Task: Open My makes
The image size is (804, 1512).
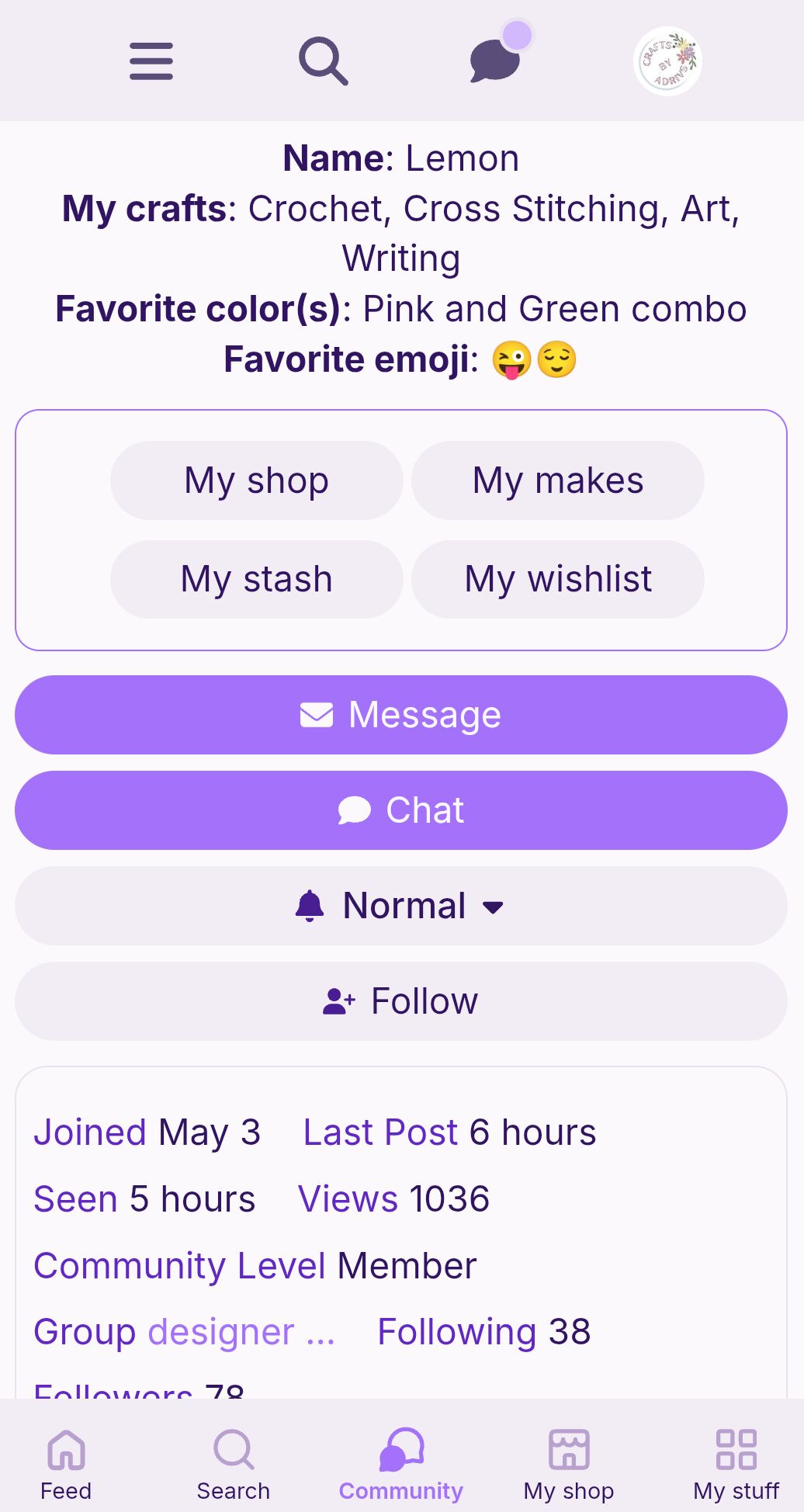Action: tap(558, 480)
